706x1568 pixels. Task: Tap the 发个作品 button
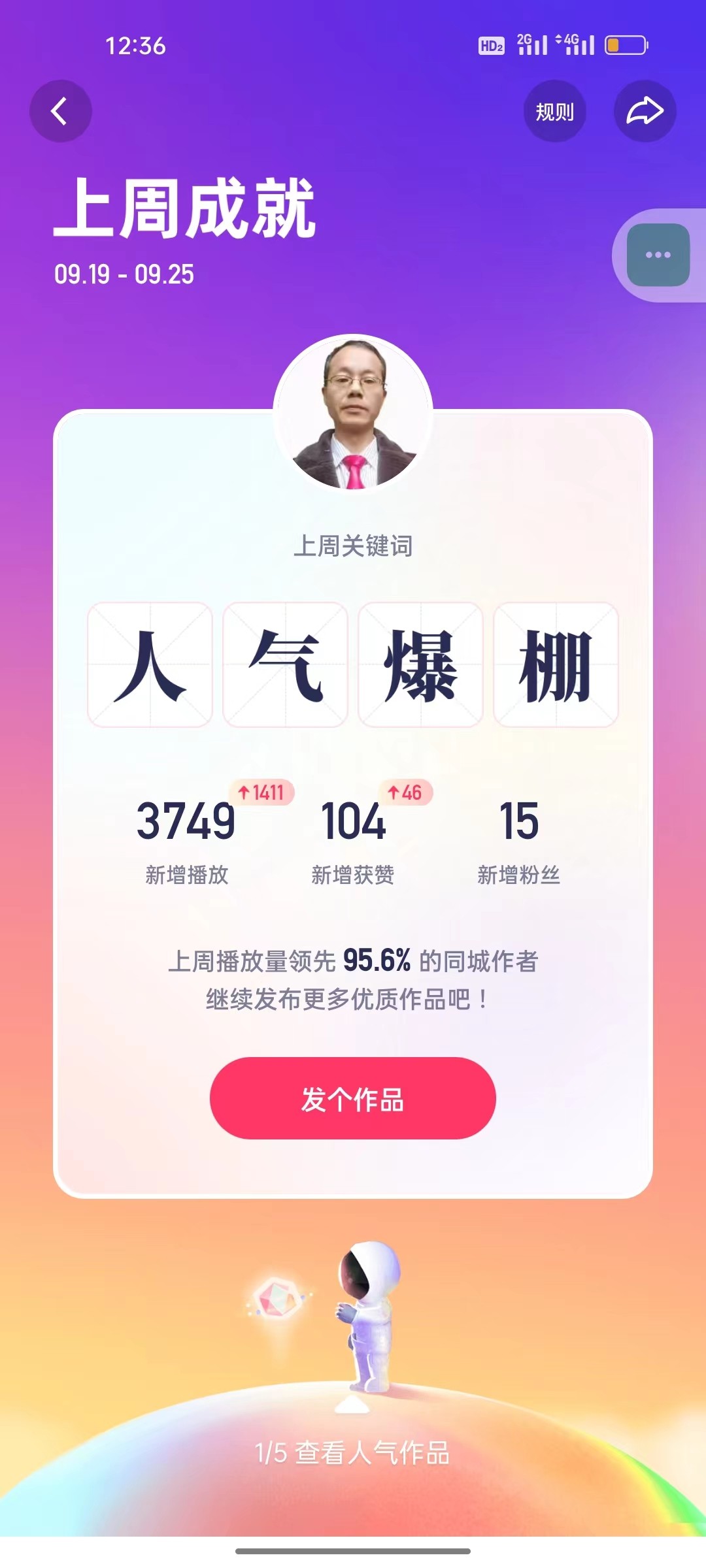click(x=353, y=1098)
